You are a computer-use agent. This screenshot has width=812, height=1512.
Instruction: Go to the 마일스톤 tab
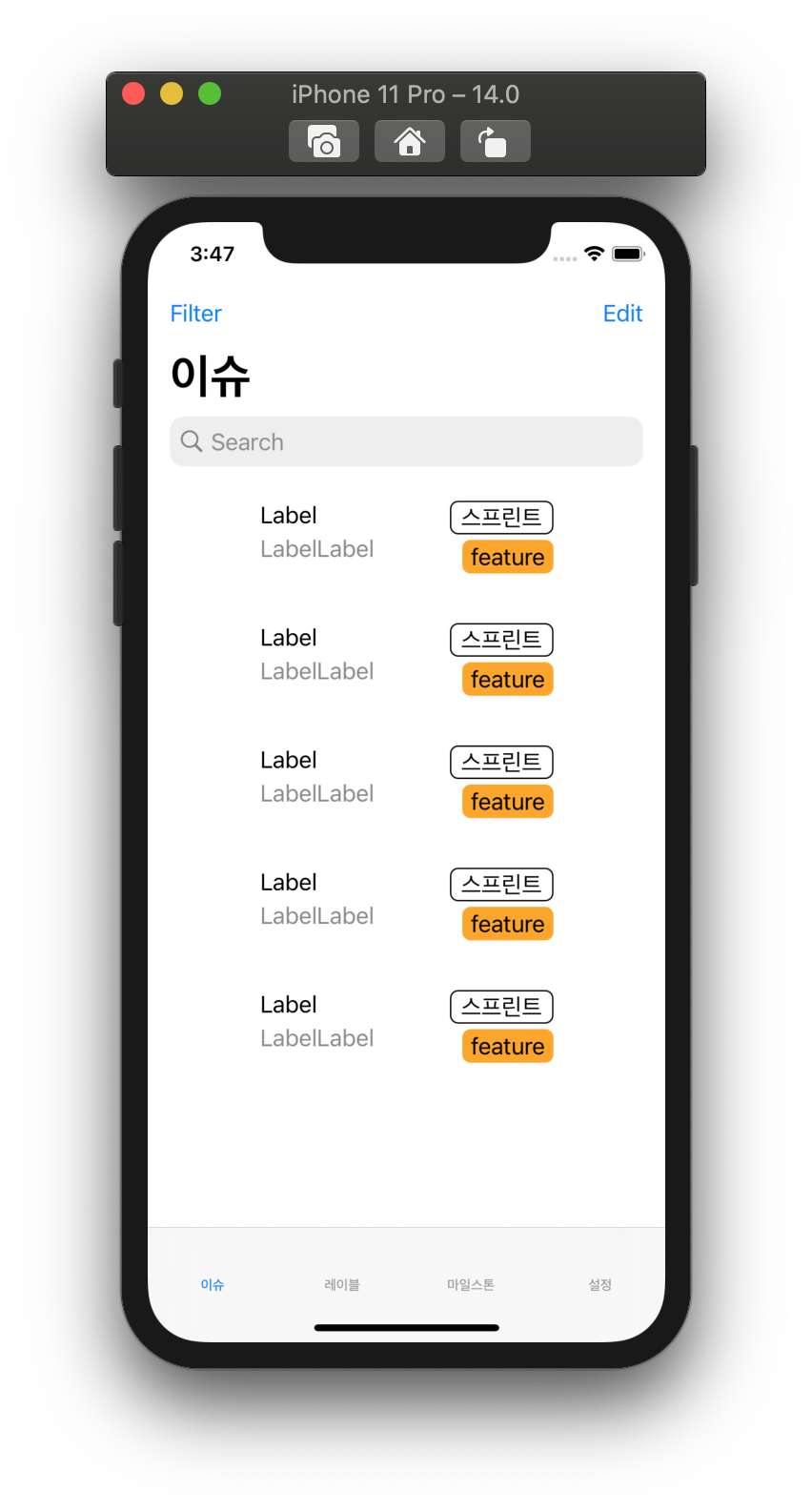coord(471,1284)
